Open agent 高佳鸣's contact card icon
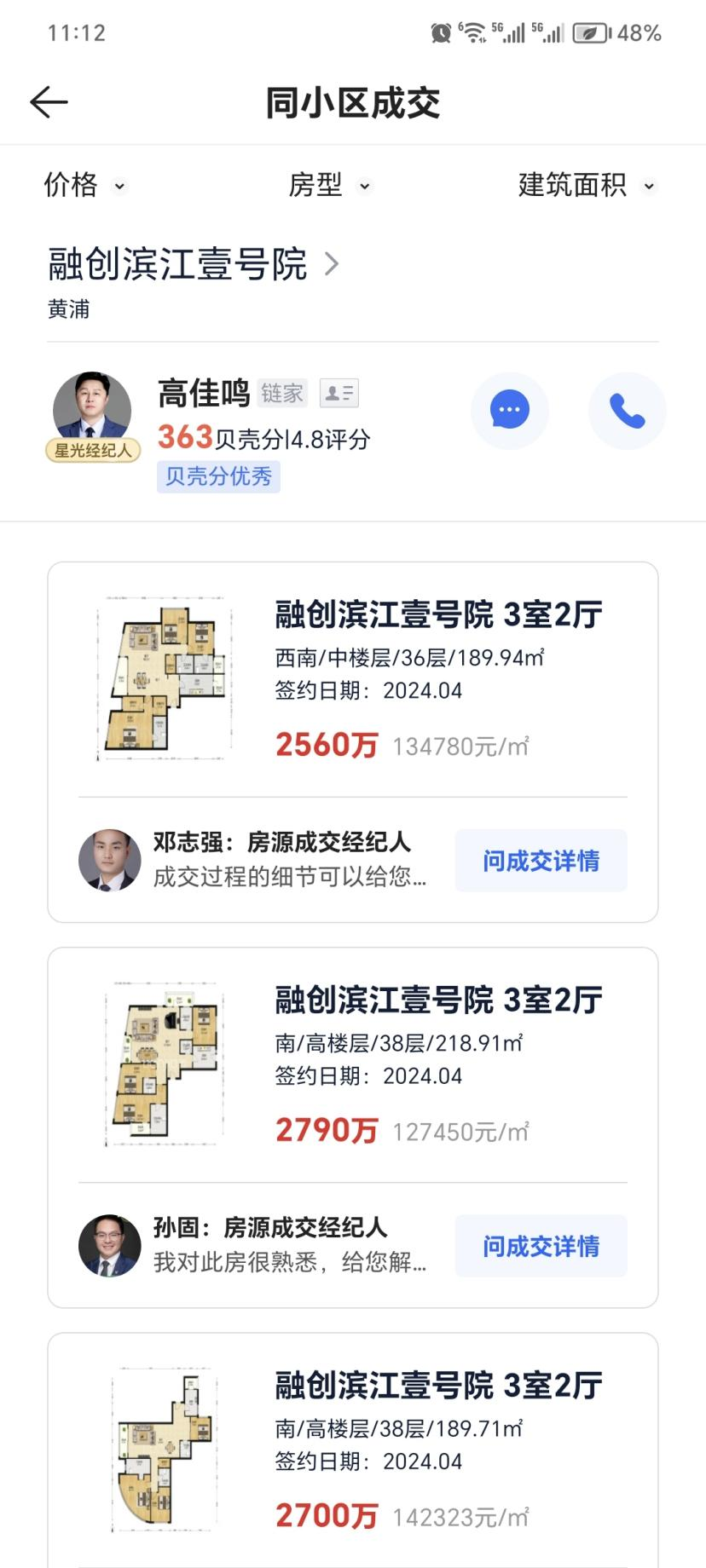This screenshot has height=1568, width=706. [339, 392]
